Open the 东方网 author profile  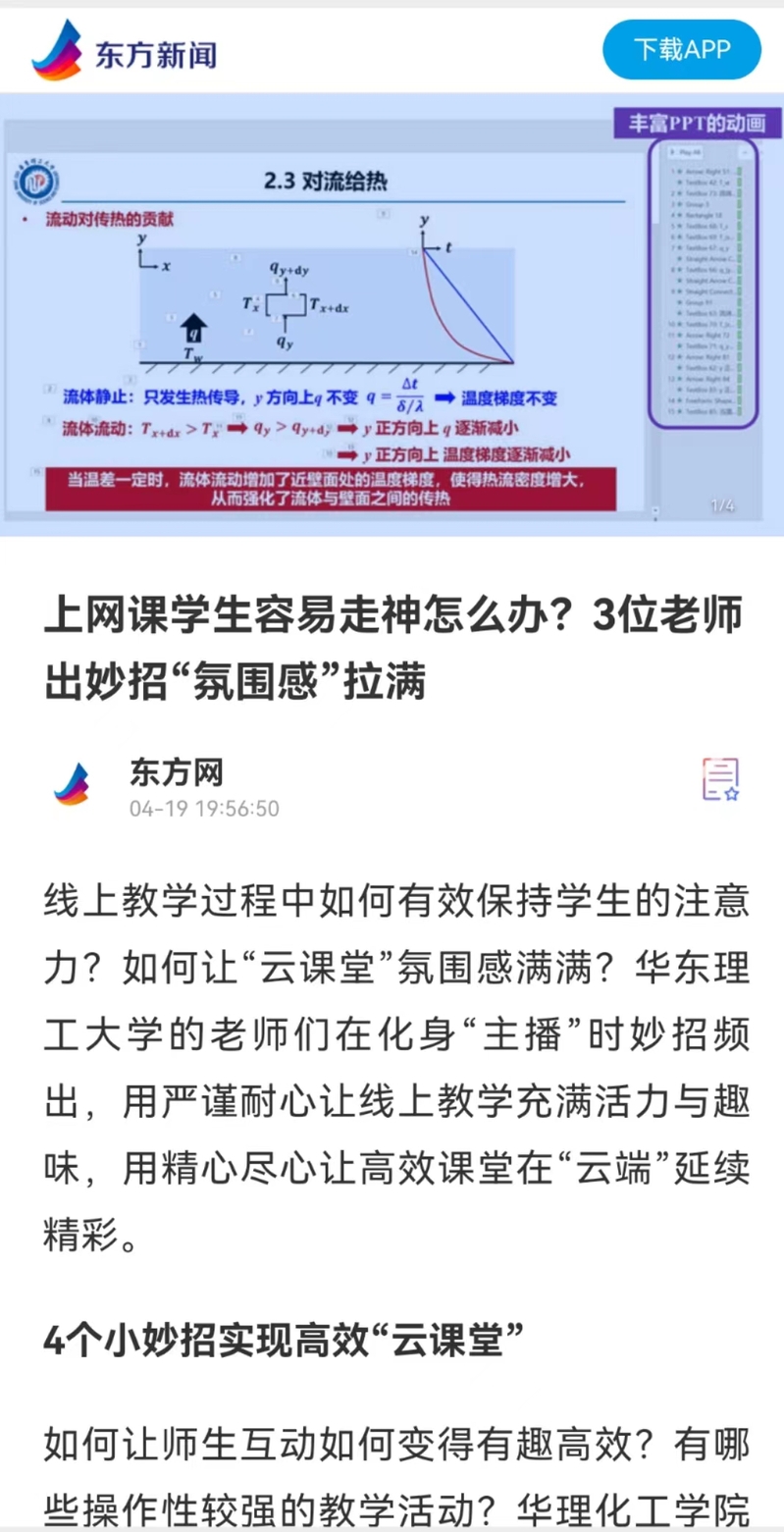tap(177, 773)
